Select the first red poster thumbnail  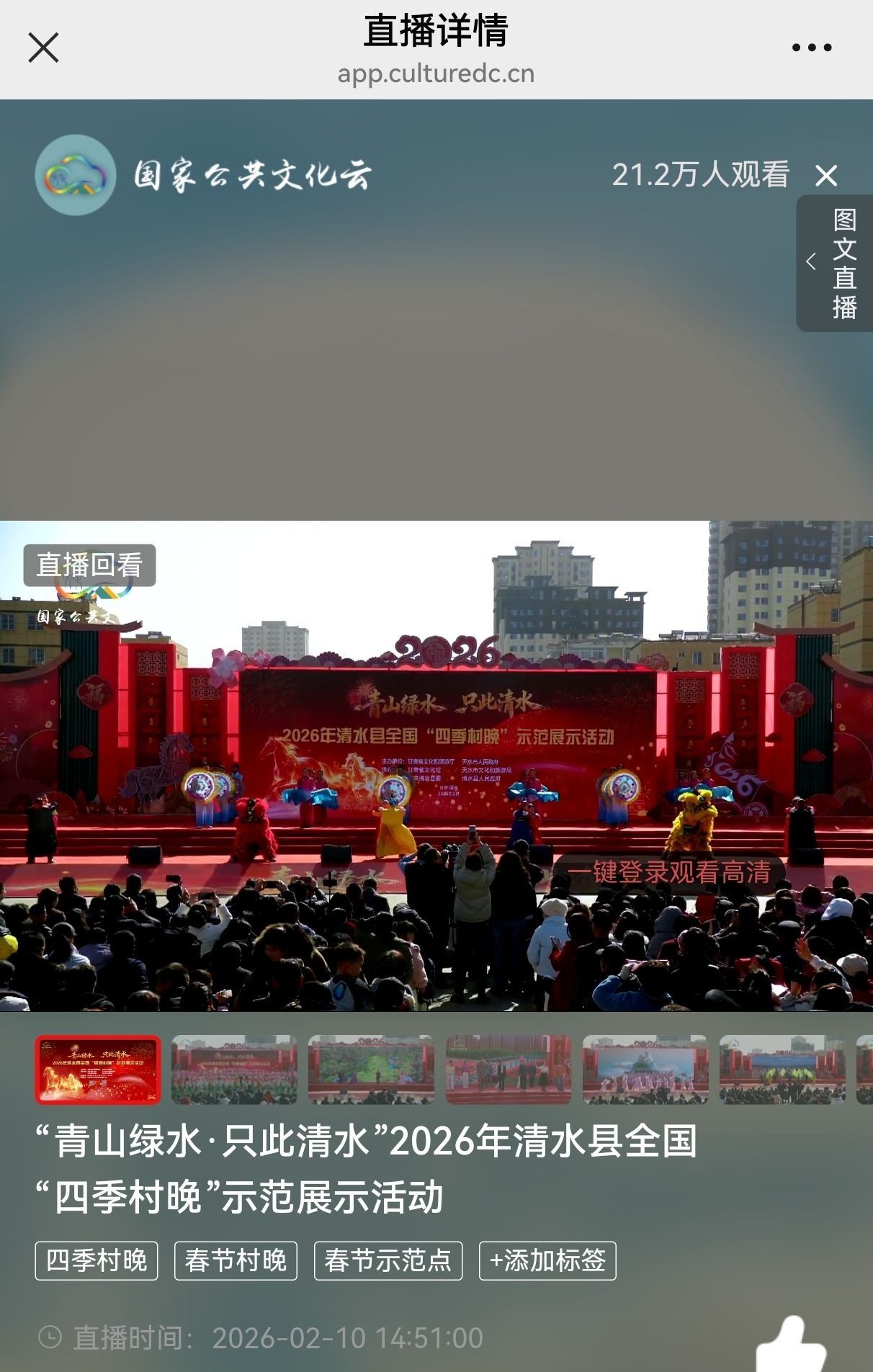(98, 1070)
